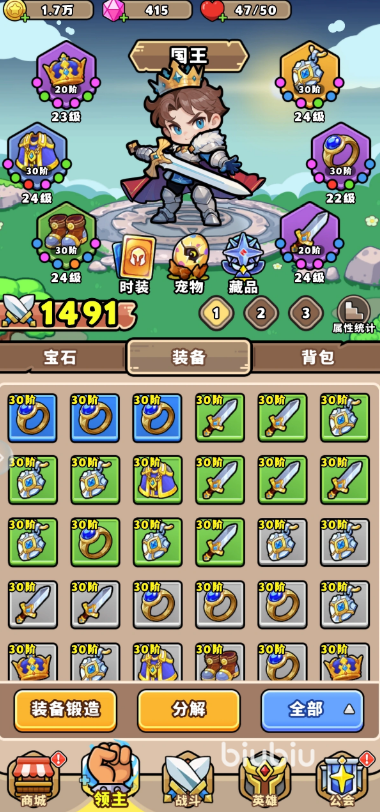The width and height of the screenshot is (380, 812).
Task: Open the 藏品 collection icon
Action: tap(243, 264)
